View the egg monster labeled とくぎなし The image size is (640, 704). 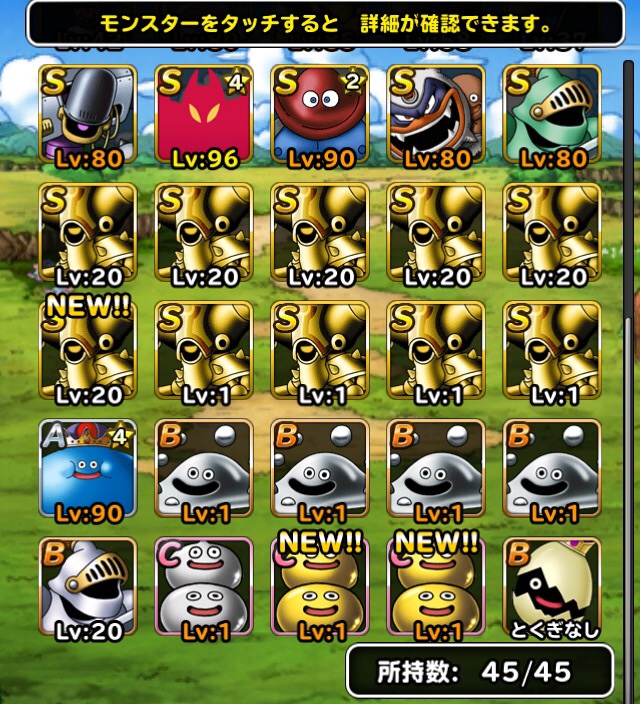pos(553,586)
